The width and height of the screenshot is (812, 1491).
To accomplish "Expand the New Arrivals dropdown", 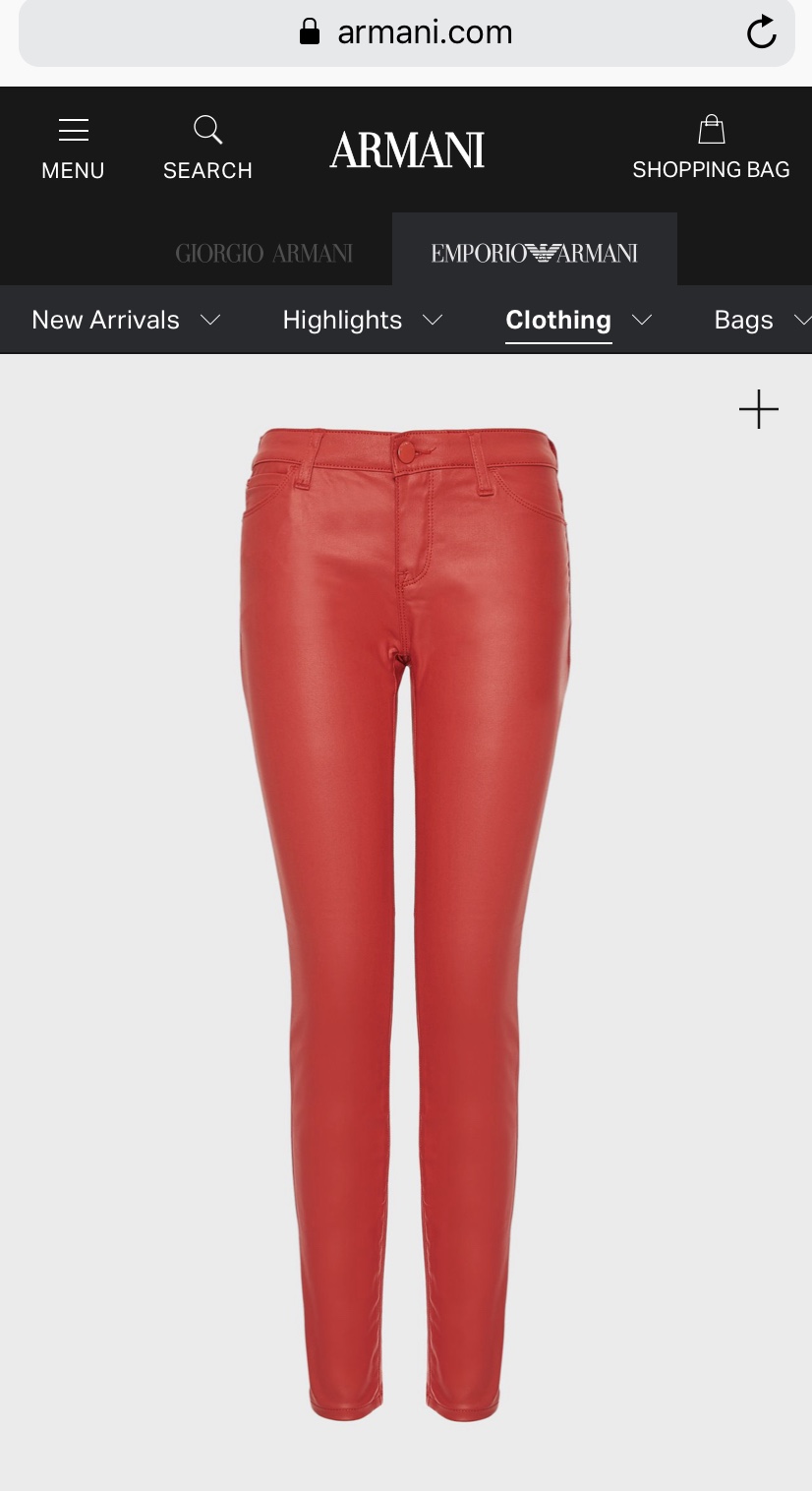I will (125, 320).
